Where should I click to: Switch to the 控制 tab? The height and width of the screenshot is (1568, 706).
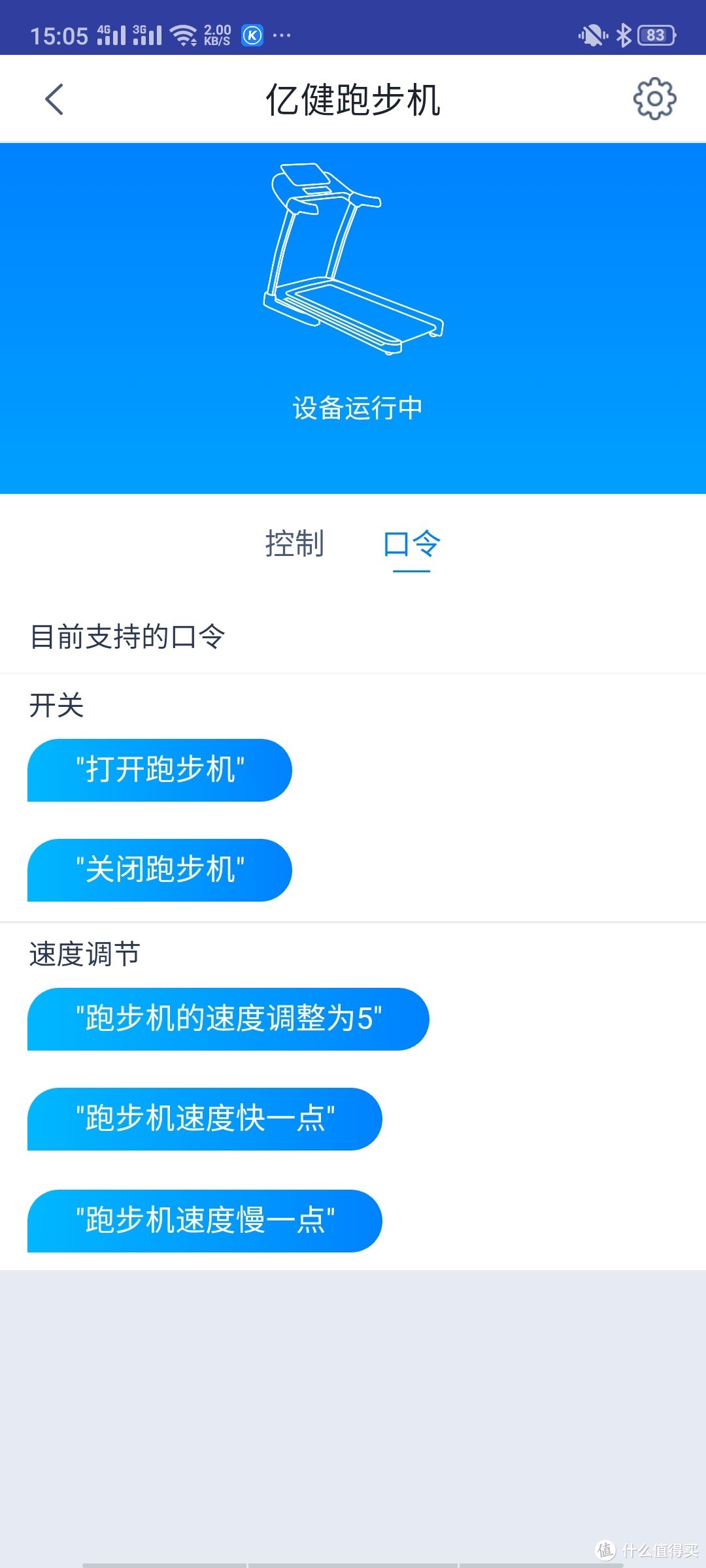tap(295, 544)
